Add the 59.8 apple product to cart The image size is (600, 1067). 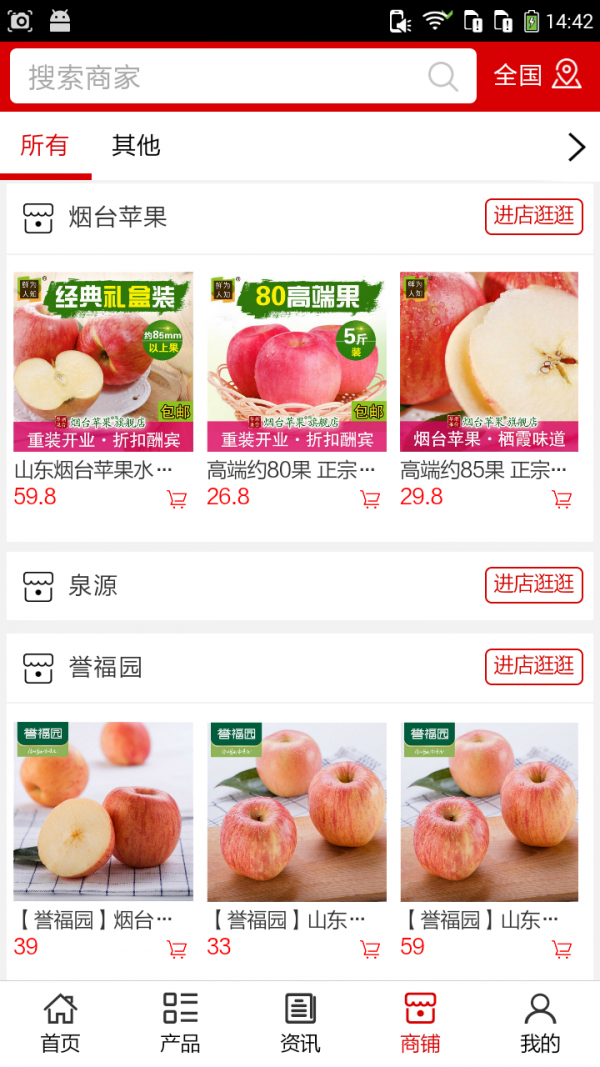coord(177,499)
